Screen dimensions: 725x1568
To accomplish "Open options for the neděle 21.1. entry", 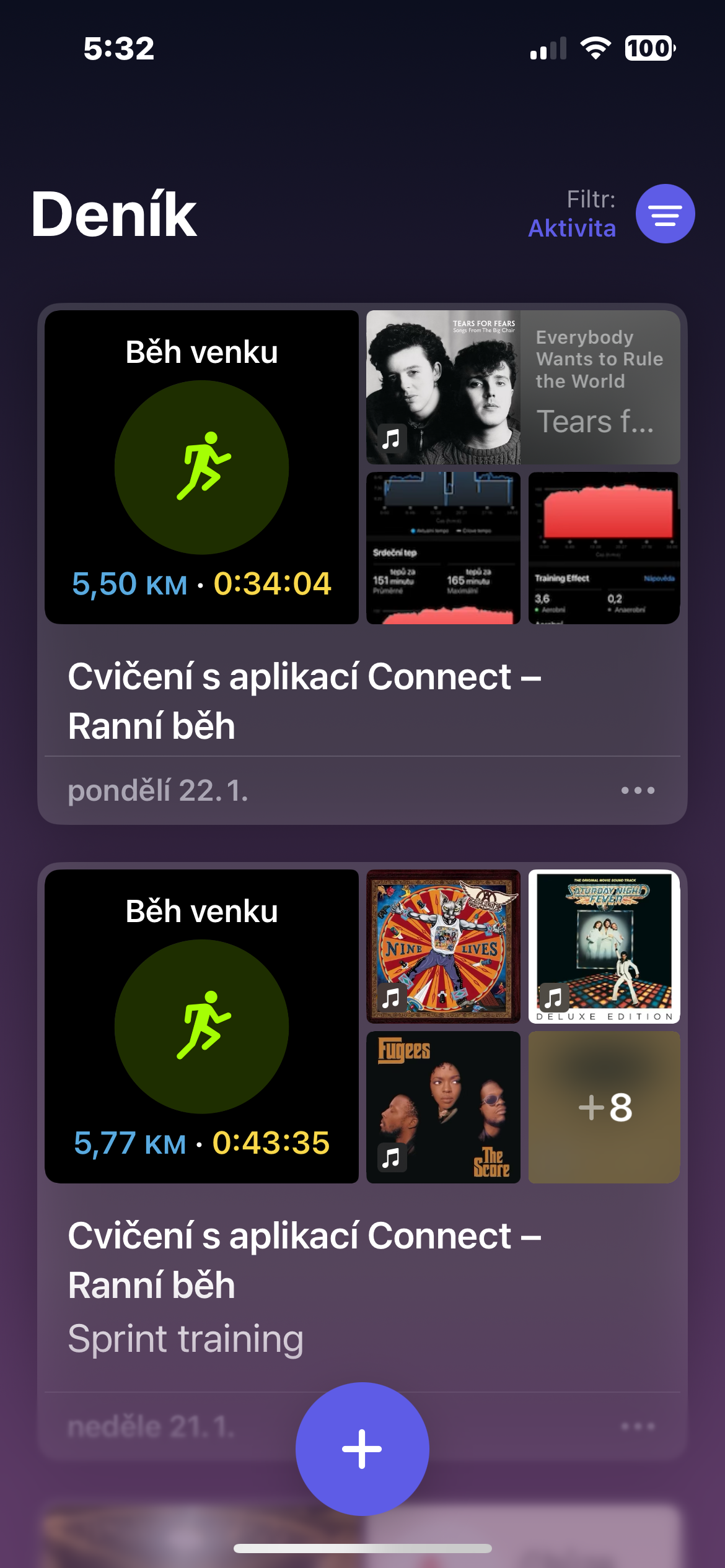I will coord(638,1426).
